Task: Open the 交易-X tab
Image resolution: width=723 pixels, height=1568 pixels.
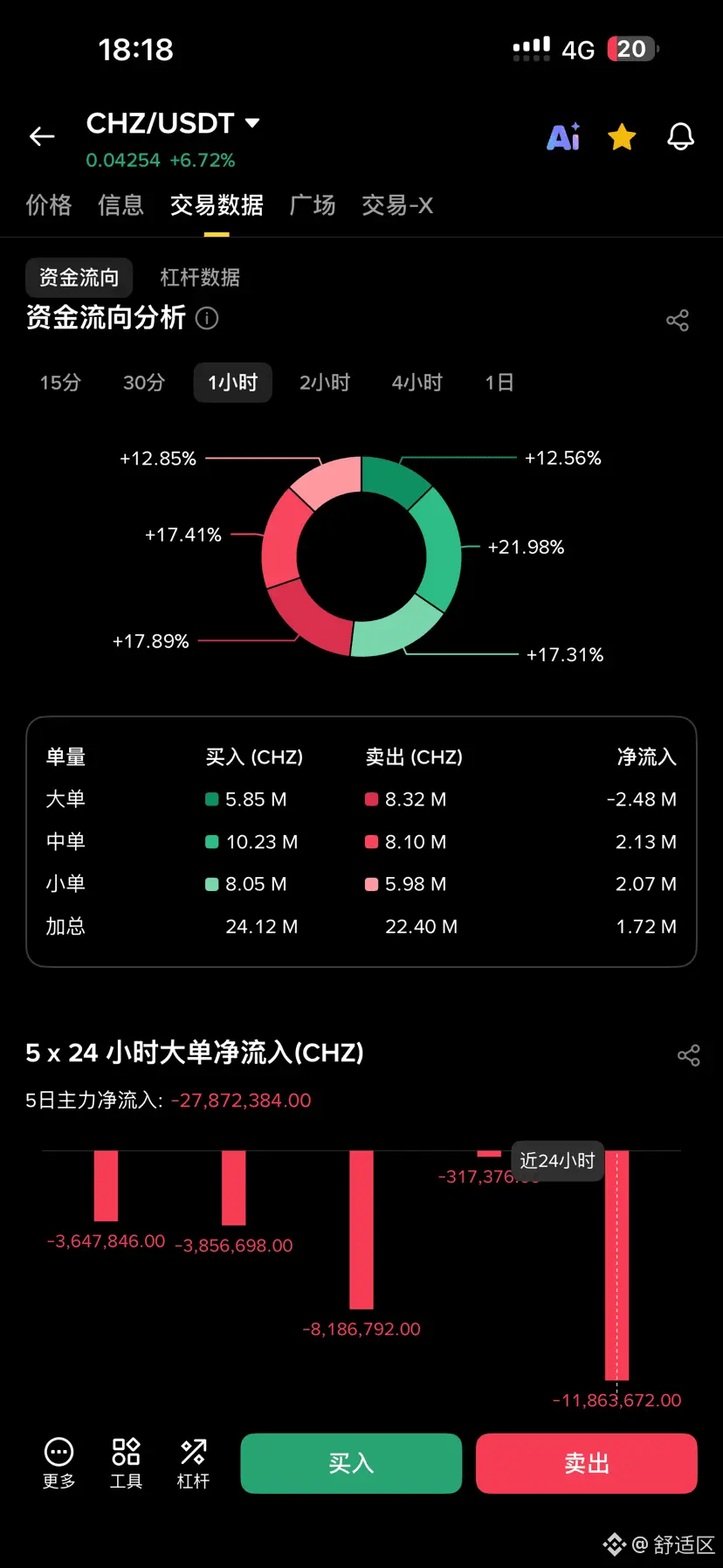Action: 397,205
